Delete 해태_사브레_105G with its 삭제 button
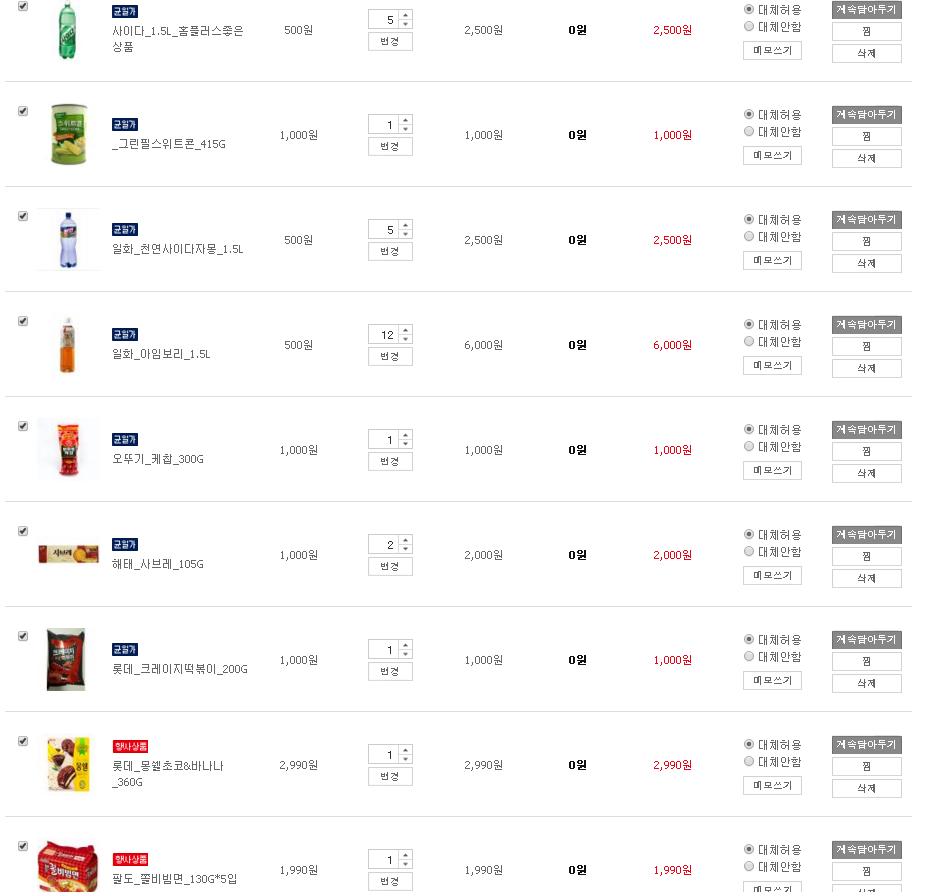 click(x=866, y=578)
